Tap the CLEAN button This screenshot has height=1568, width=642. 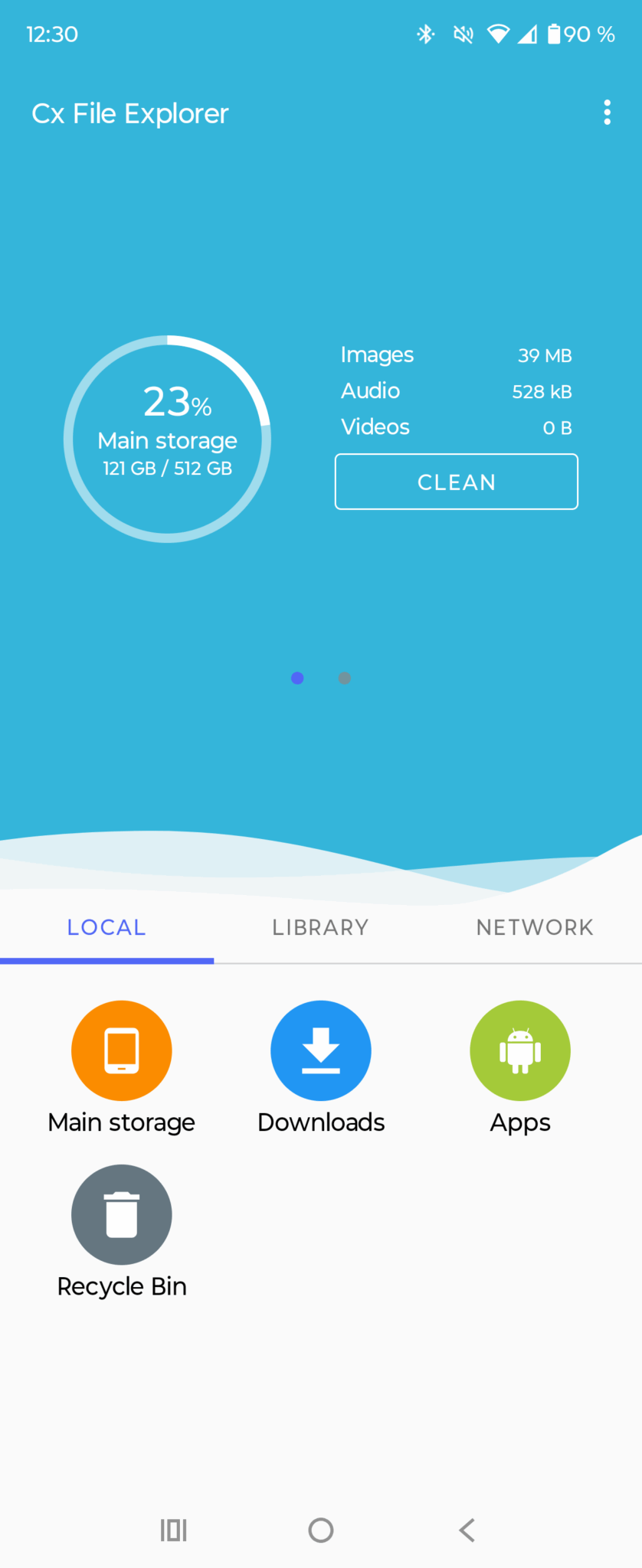pos(456,482)
